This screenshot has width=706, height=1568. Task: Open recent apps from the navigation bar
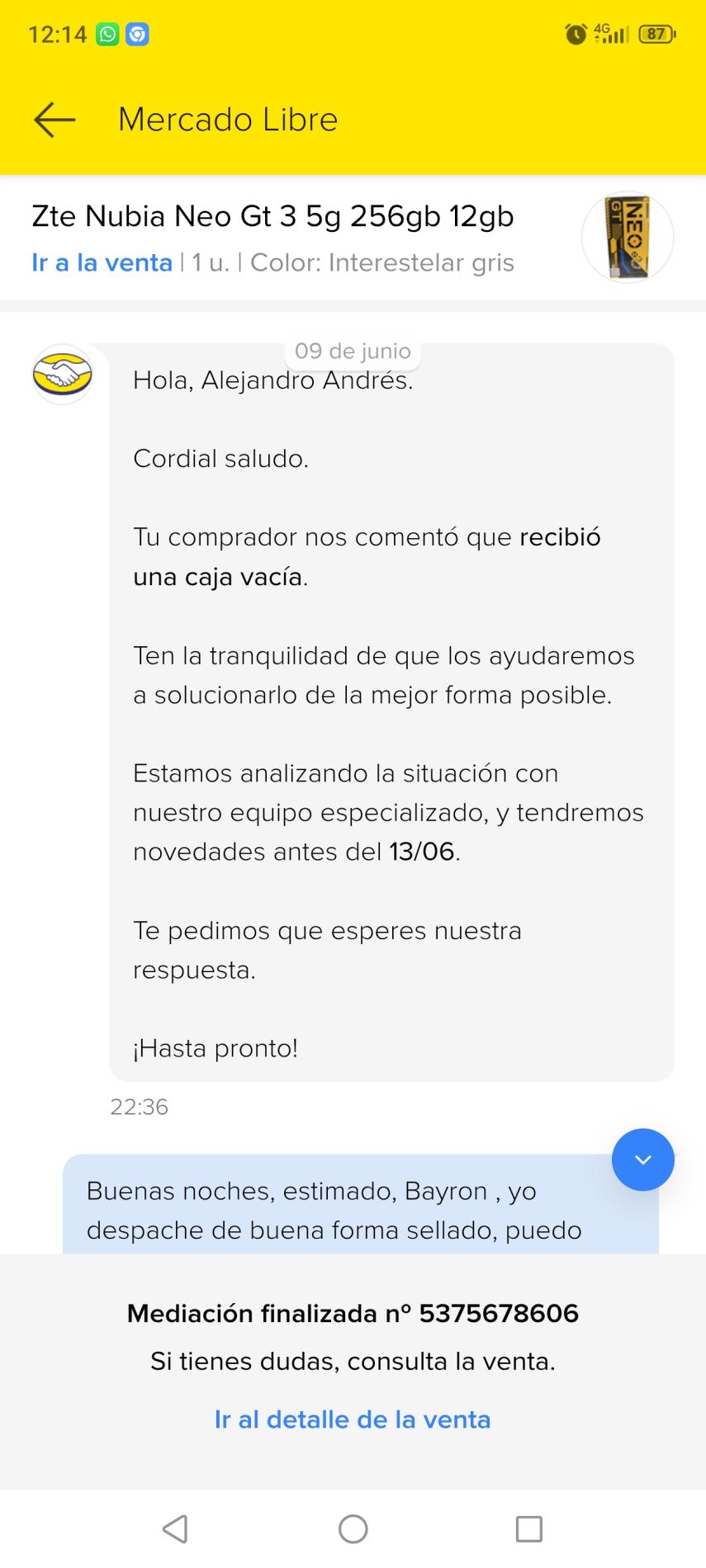[x=528, y=1529]
